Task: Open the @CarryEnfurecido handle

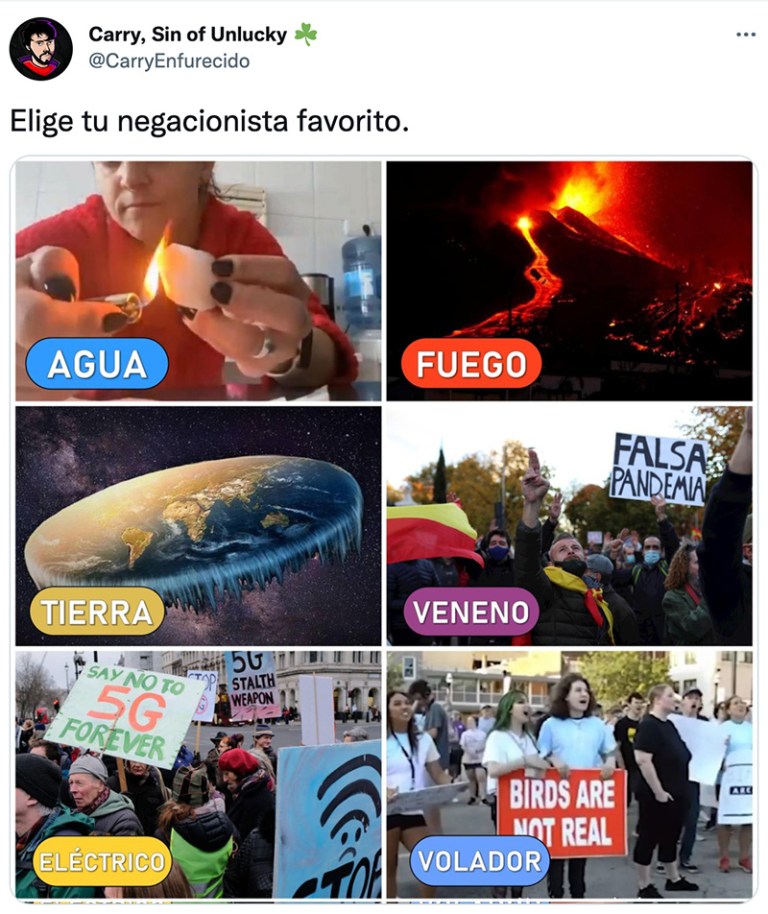Action: point(169,61)
